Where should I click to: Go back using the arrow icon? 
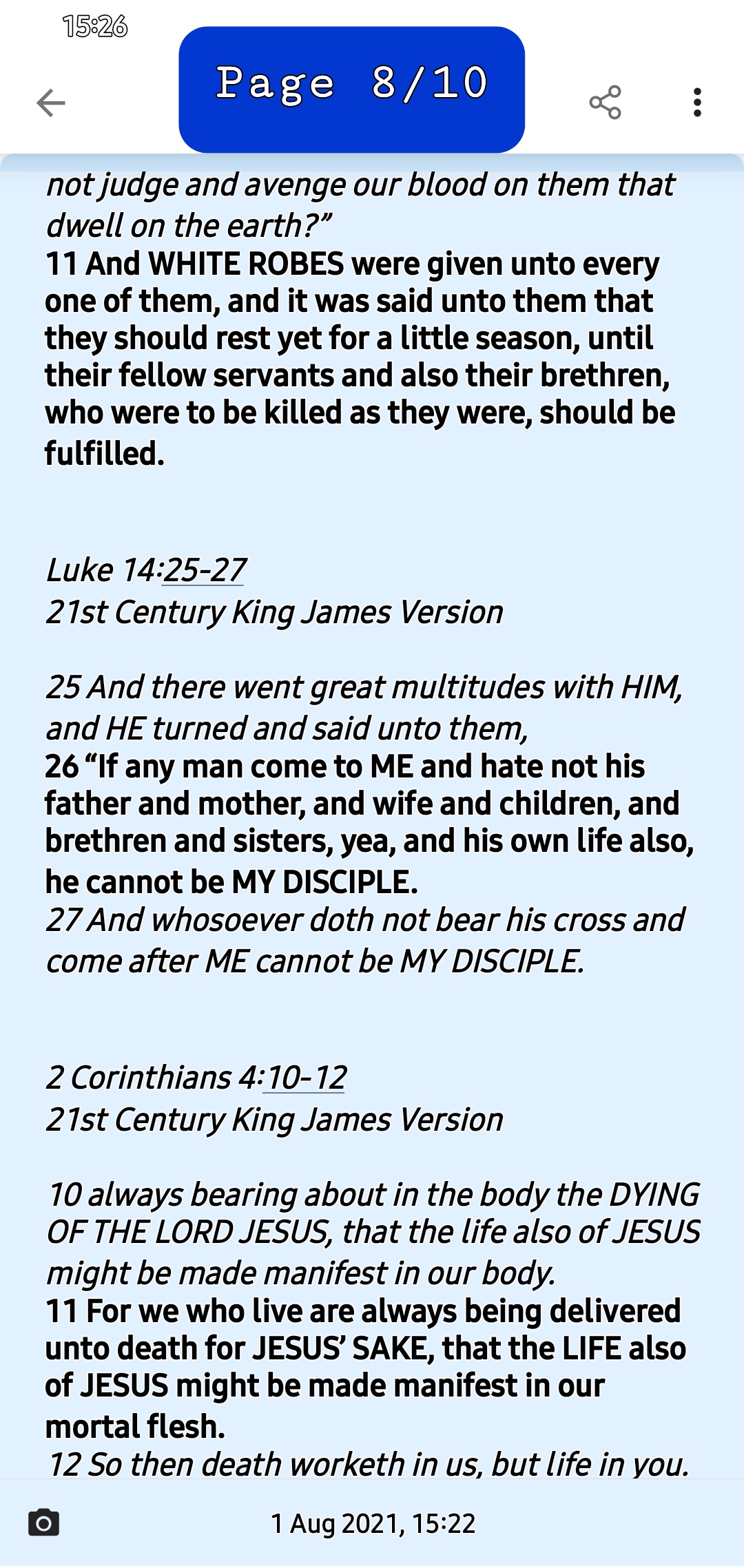tap(51, 103)
